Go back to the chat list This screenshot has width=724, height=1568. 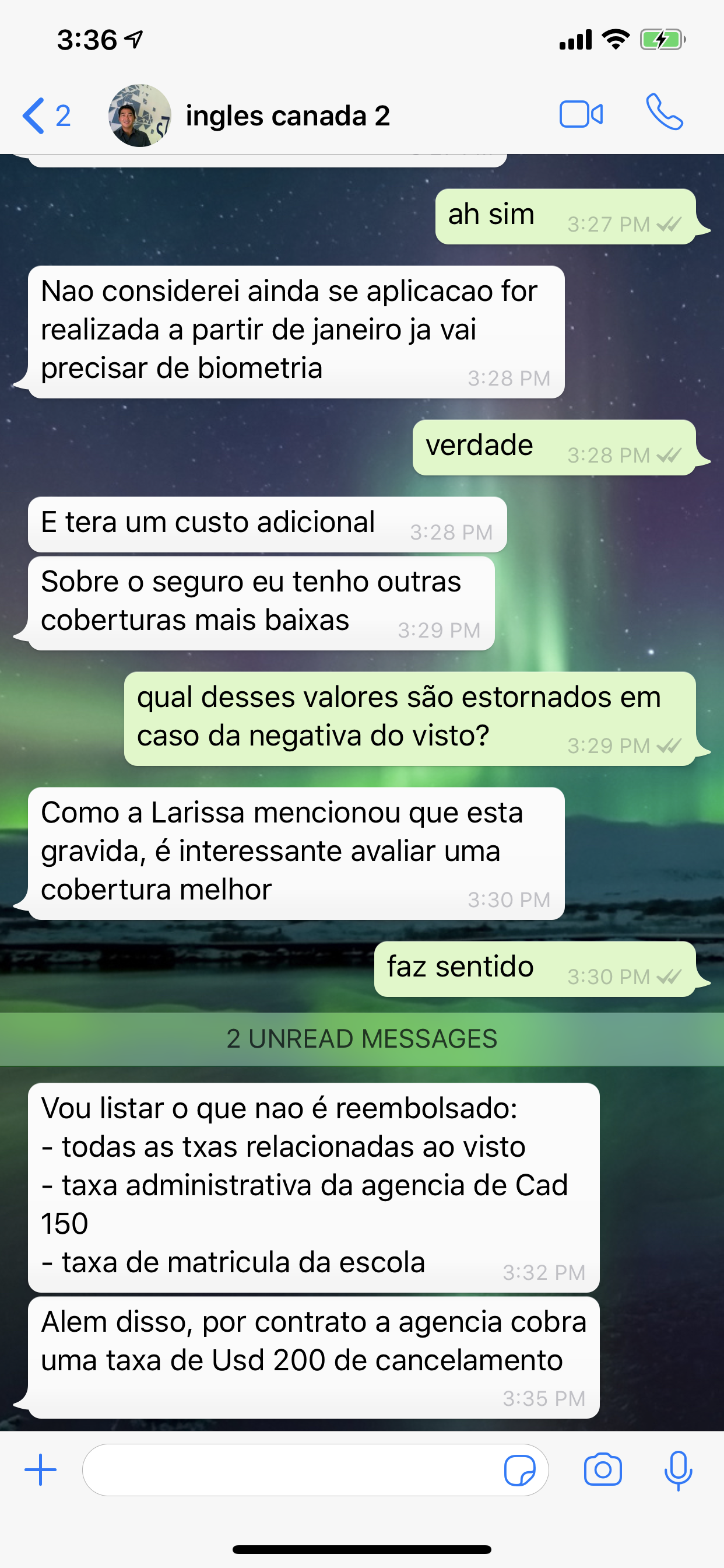[x=46, y=116]
